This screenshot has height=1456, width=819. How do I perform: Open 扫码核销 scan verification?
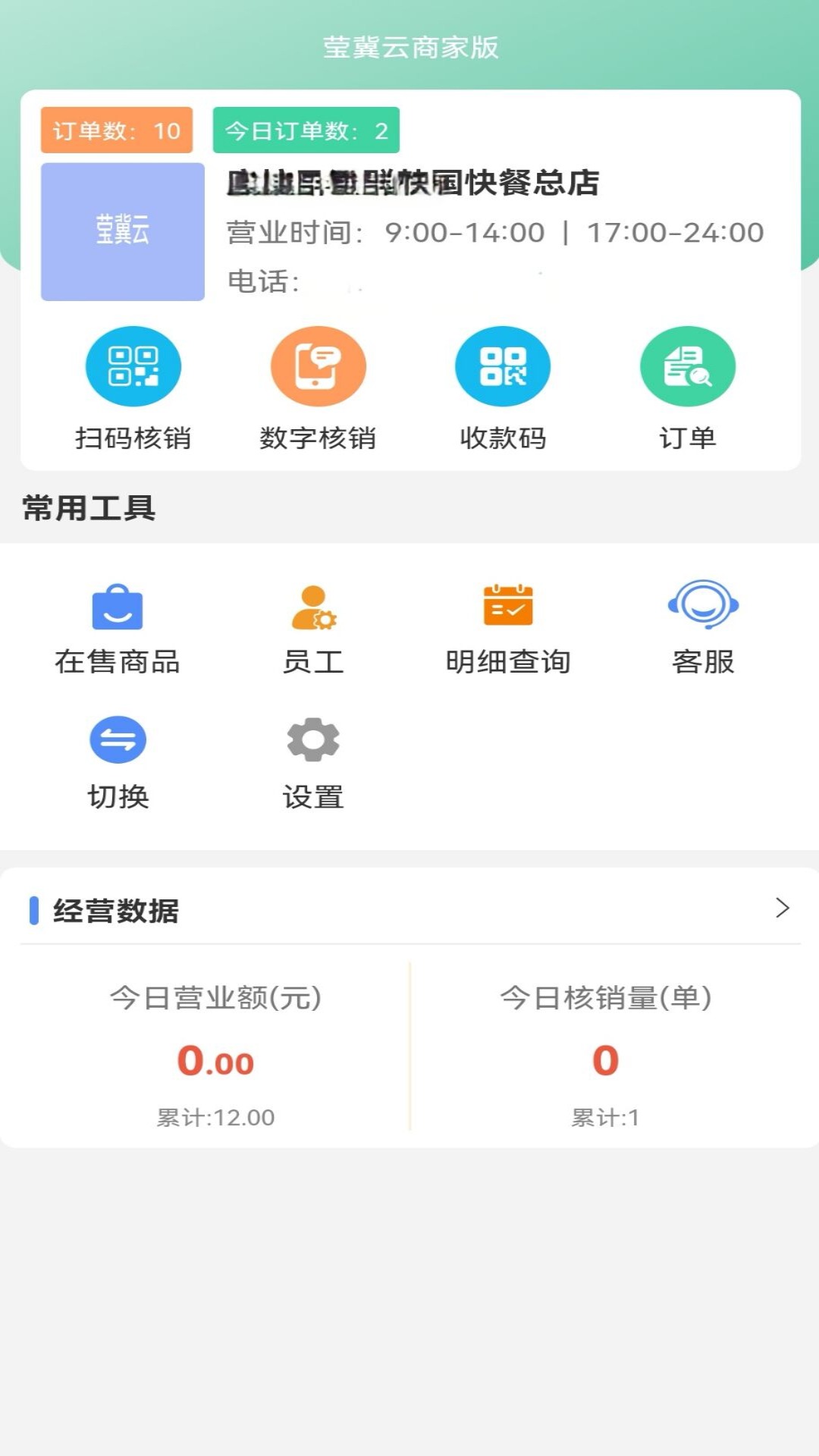click(133, 367)
